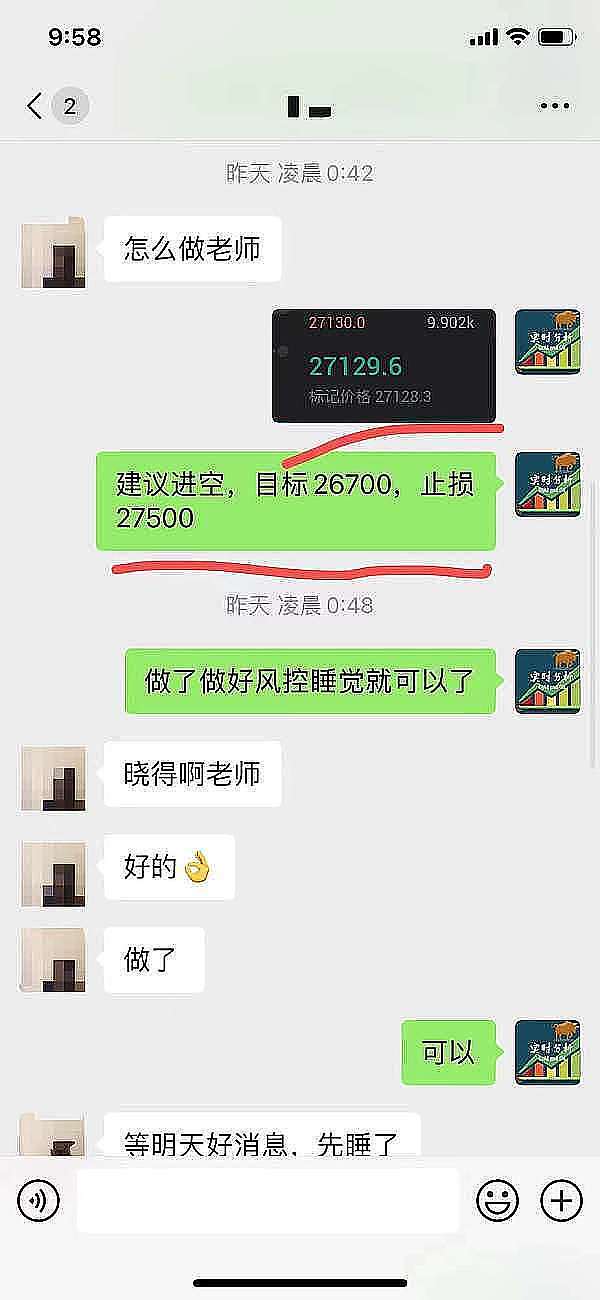Open the emoji sticker panel

(x=497, y=1200)
